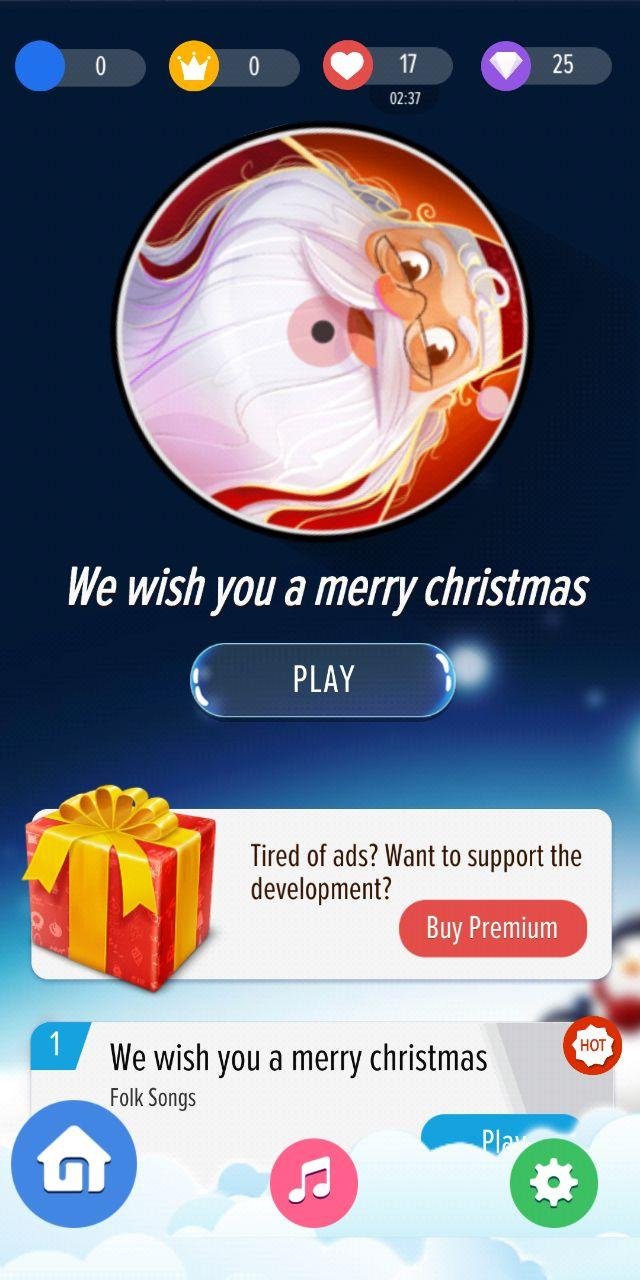
Task: Tap the large PLAY button
Action: coord(323,680)
